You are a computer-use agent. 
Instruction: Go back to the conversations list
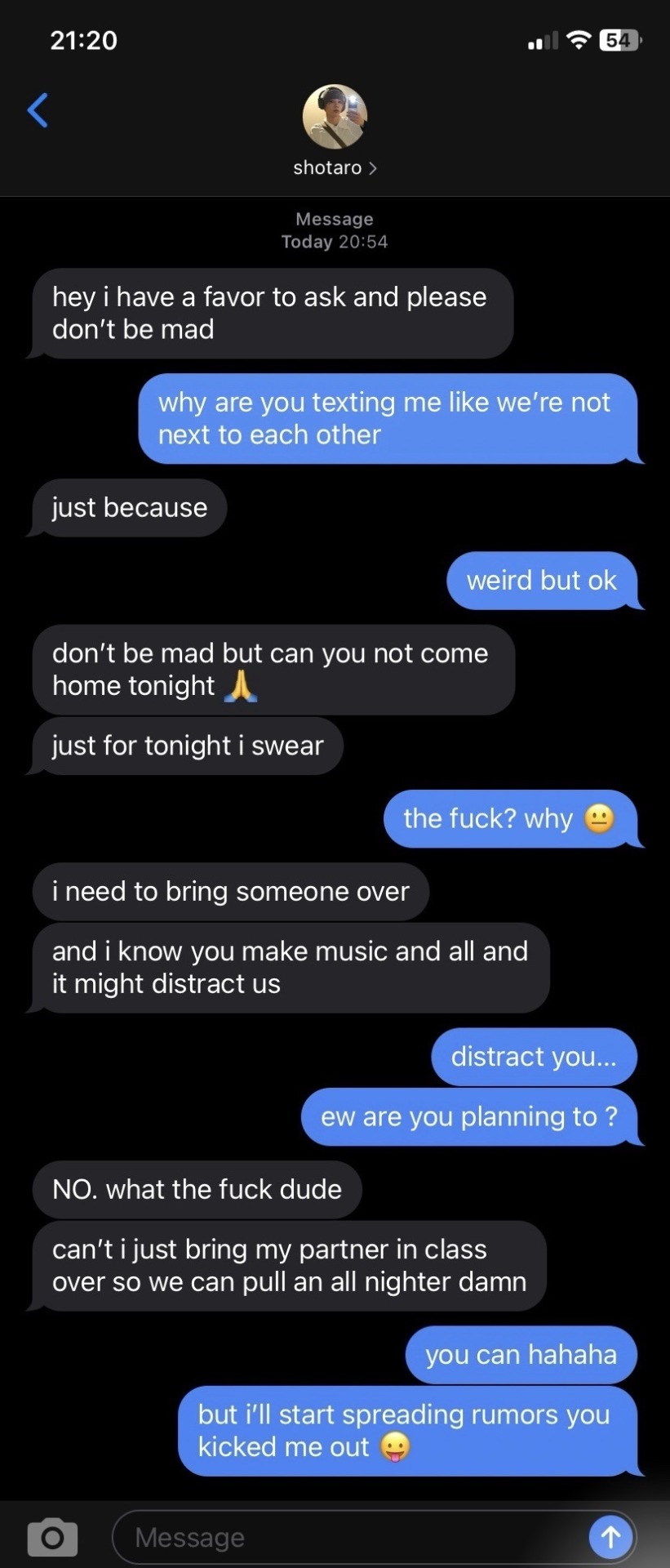38,110
